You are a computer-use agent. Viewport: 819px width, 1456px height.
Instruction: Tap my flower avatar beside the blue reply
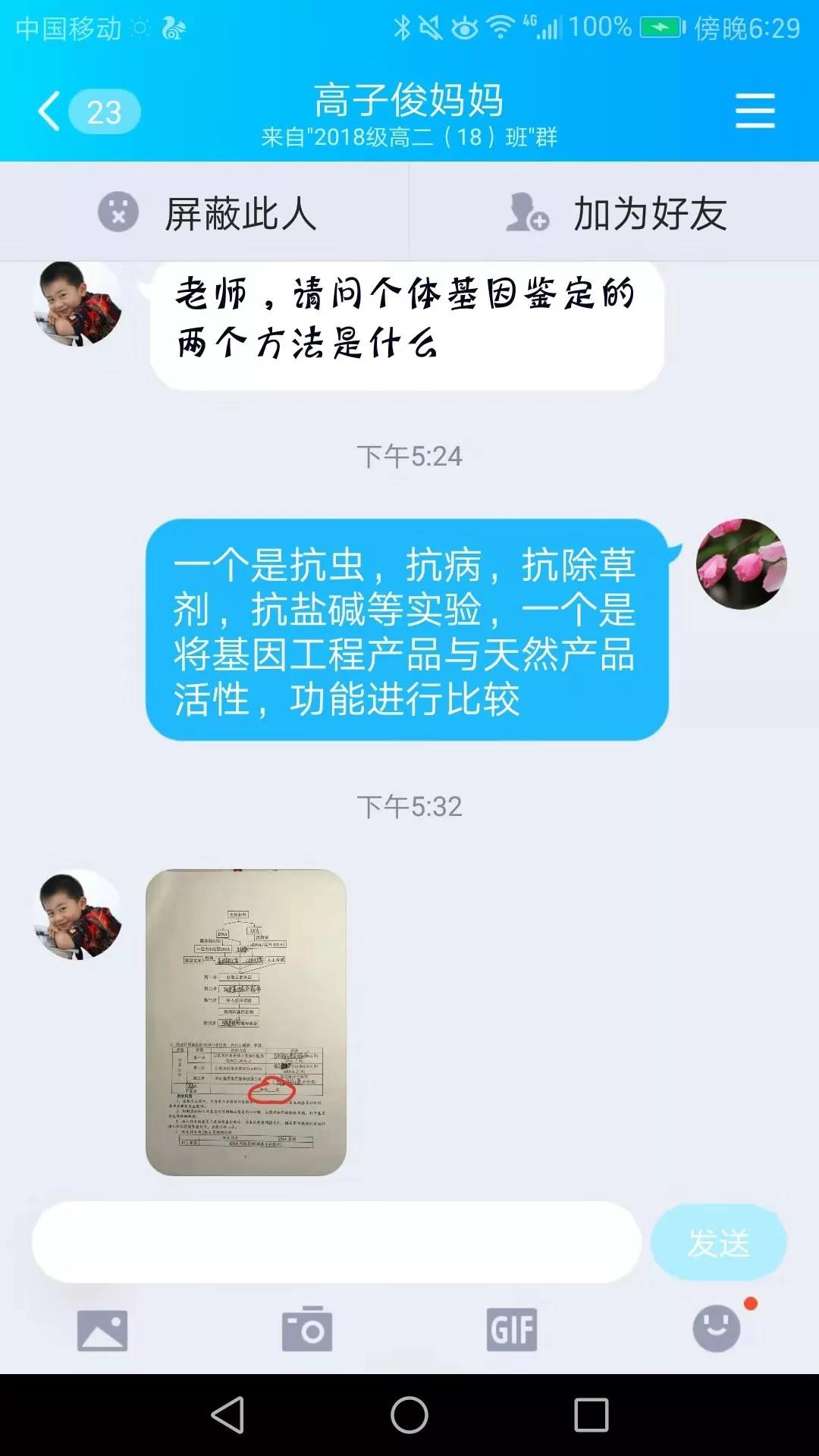tap(741, 564)
